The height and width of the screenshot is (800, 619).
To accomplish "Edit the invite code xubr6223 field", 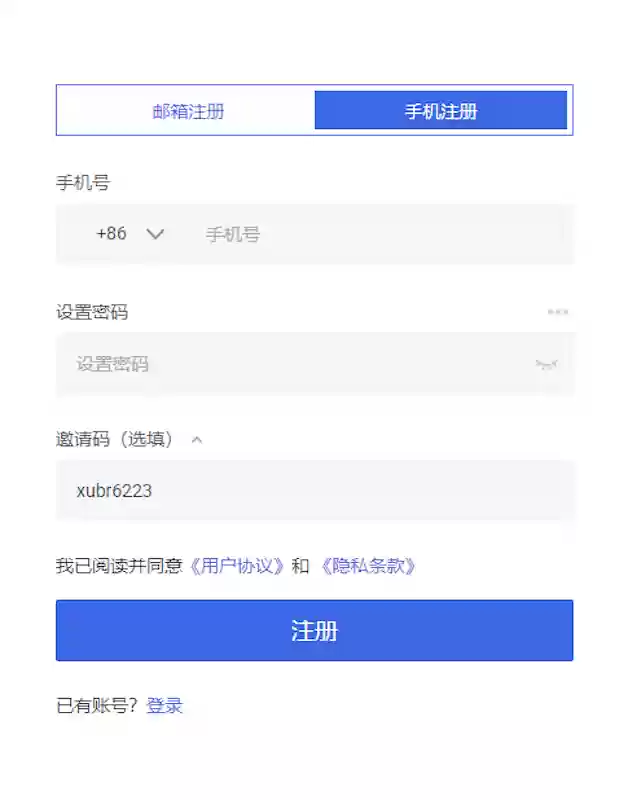I will coord(314,491).
